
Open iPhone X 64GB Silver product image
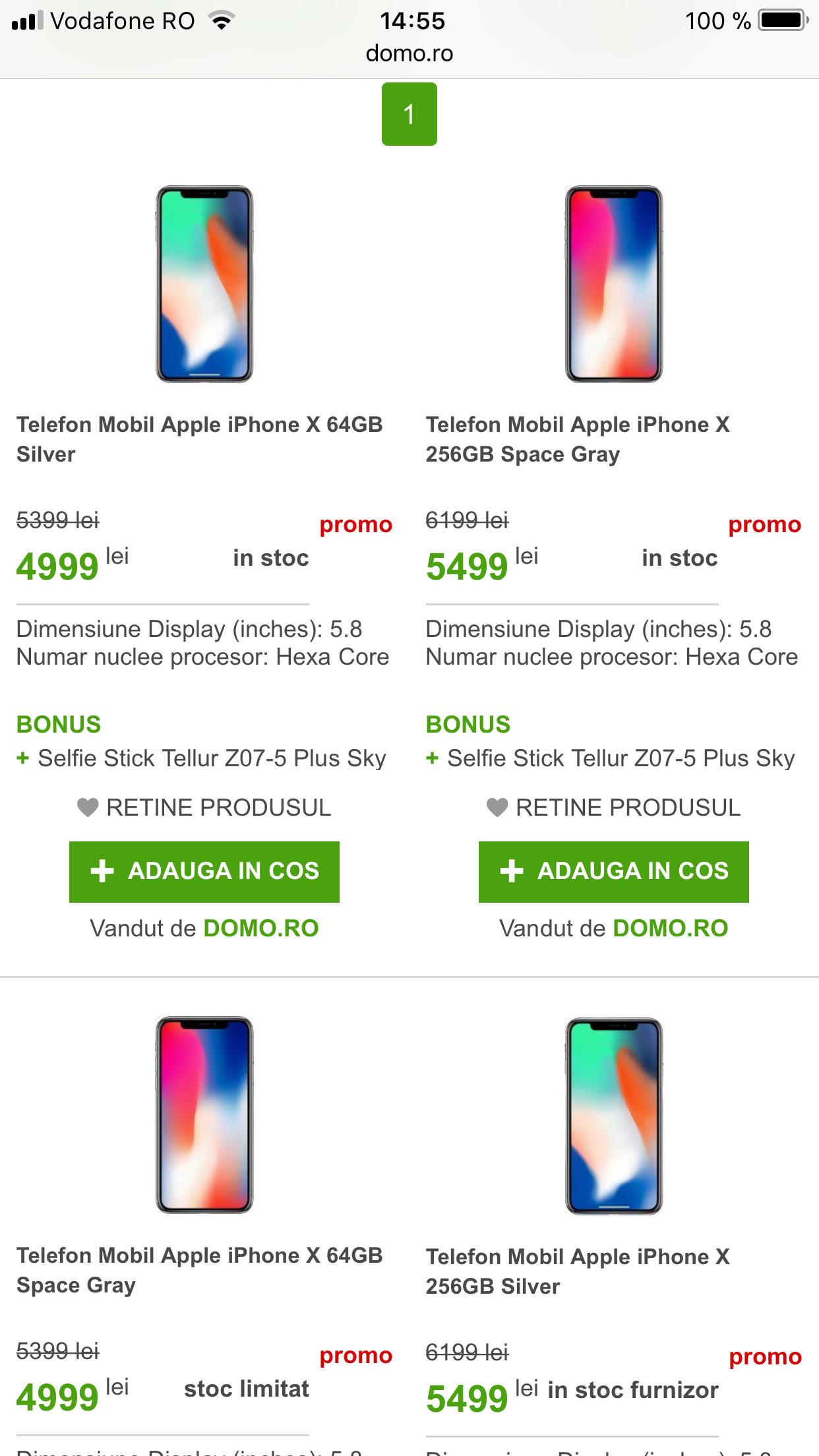click(x=204, y=284)
